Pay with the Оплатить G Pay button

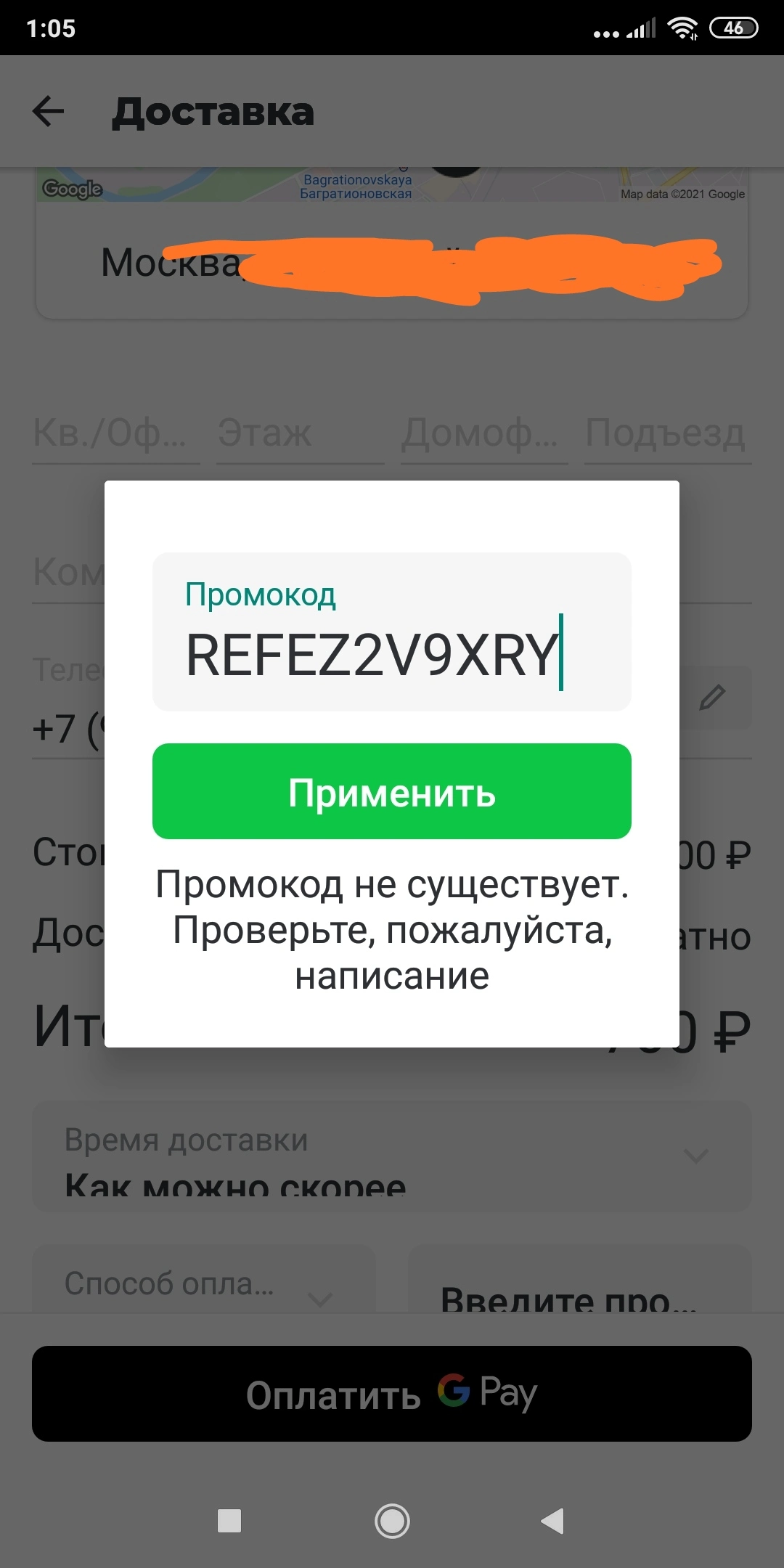tap(392, 1394)
